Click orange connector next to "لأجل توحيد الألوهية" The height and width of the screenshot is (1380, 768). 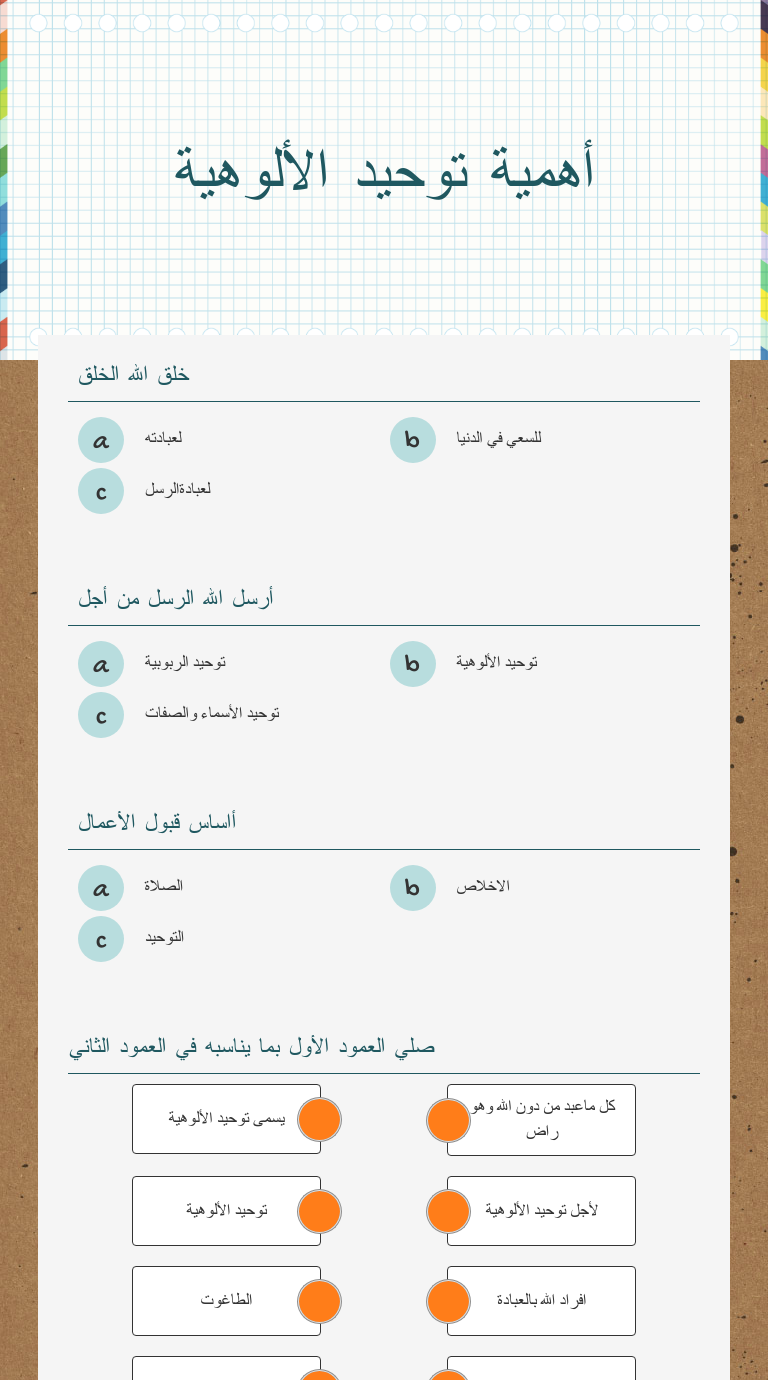point(448,1211)
